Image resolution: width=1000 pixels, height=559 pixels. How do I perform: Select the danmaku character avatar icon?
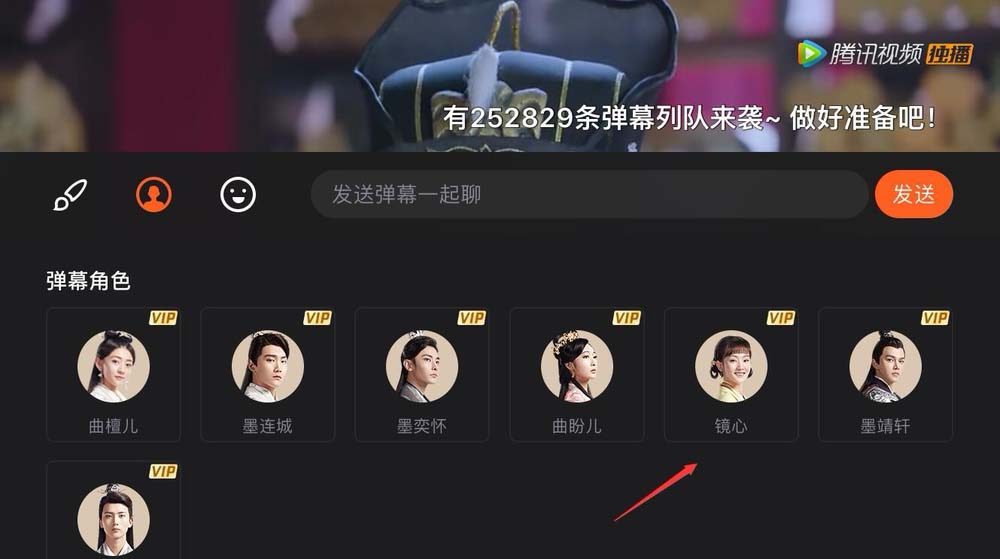click(154, 195)
